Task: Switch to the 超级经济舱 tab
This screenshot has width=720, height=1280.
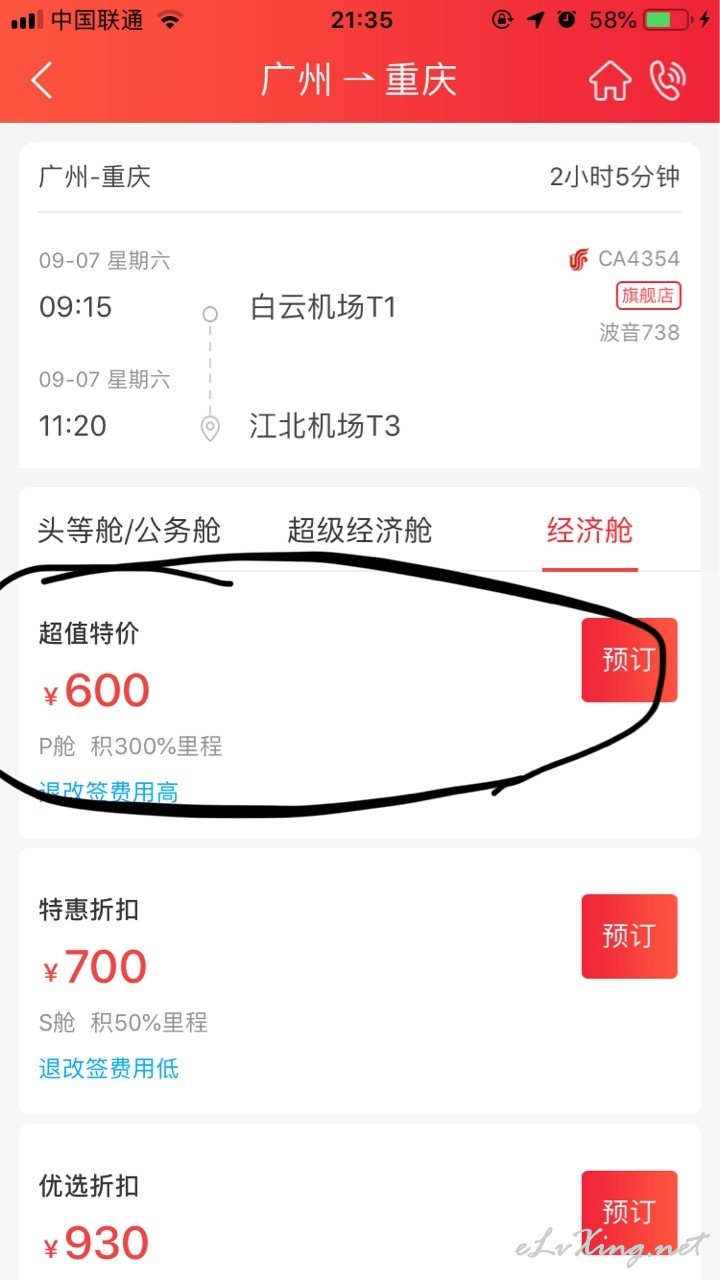Action: [360, 530]
